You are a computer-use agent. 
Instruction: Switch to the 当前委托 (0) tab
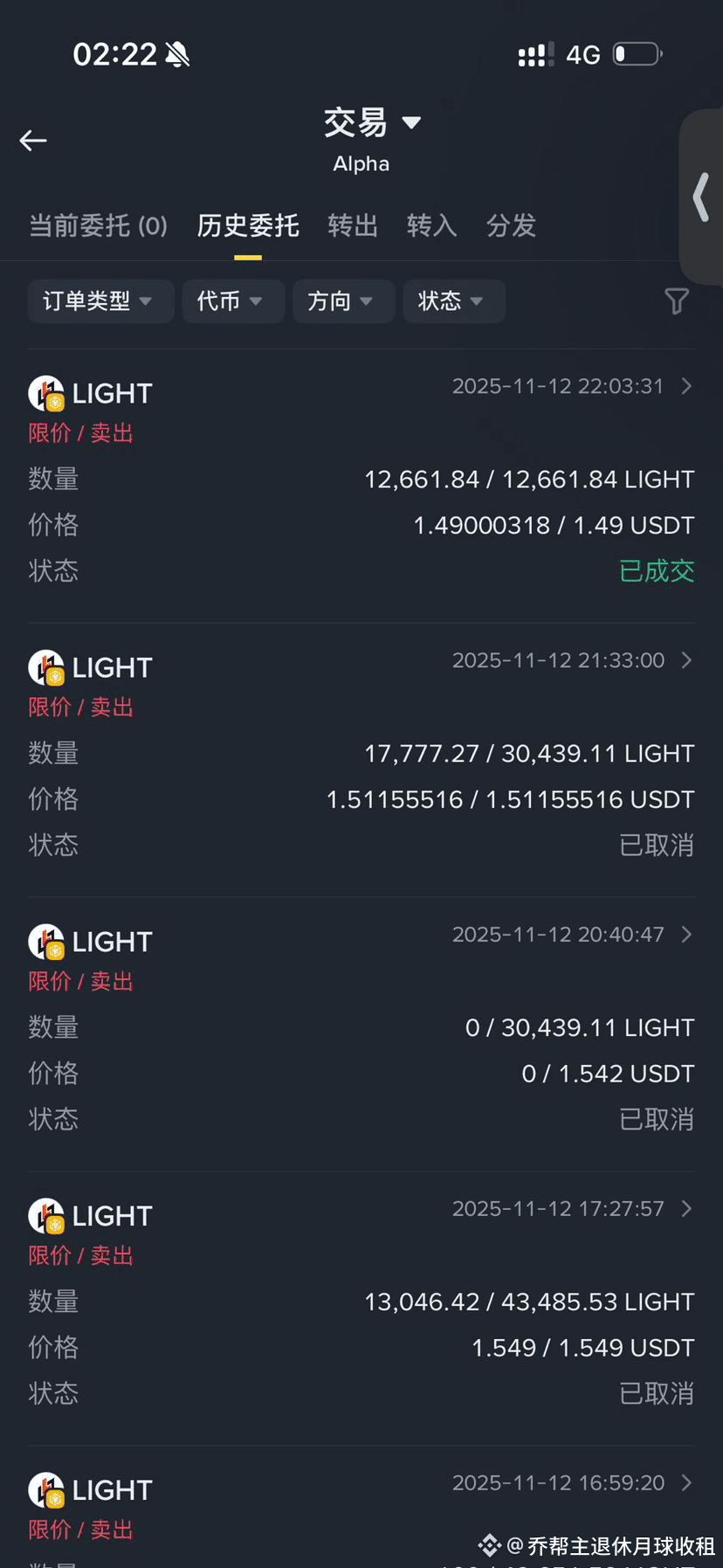(98, 226)
